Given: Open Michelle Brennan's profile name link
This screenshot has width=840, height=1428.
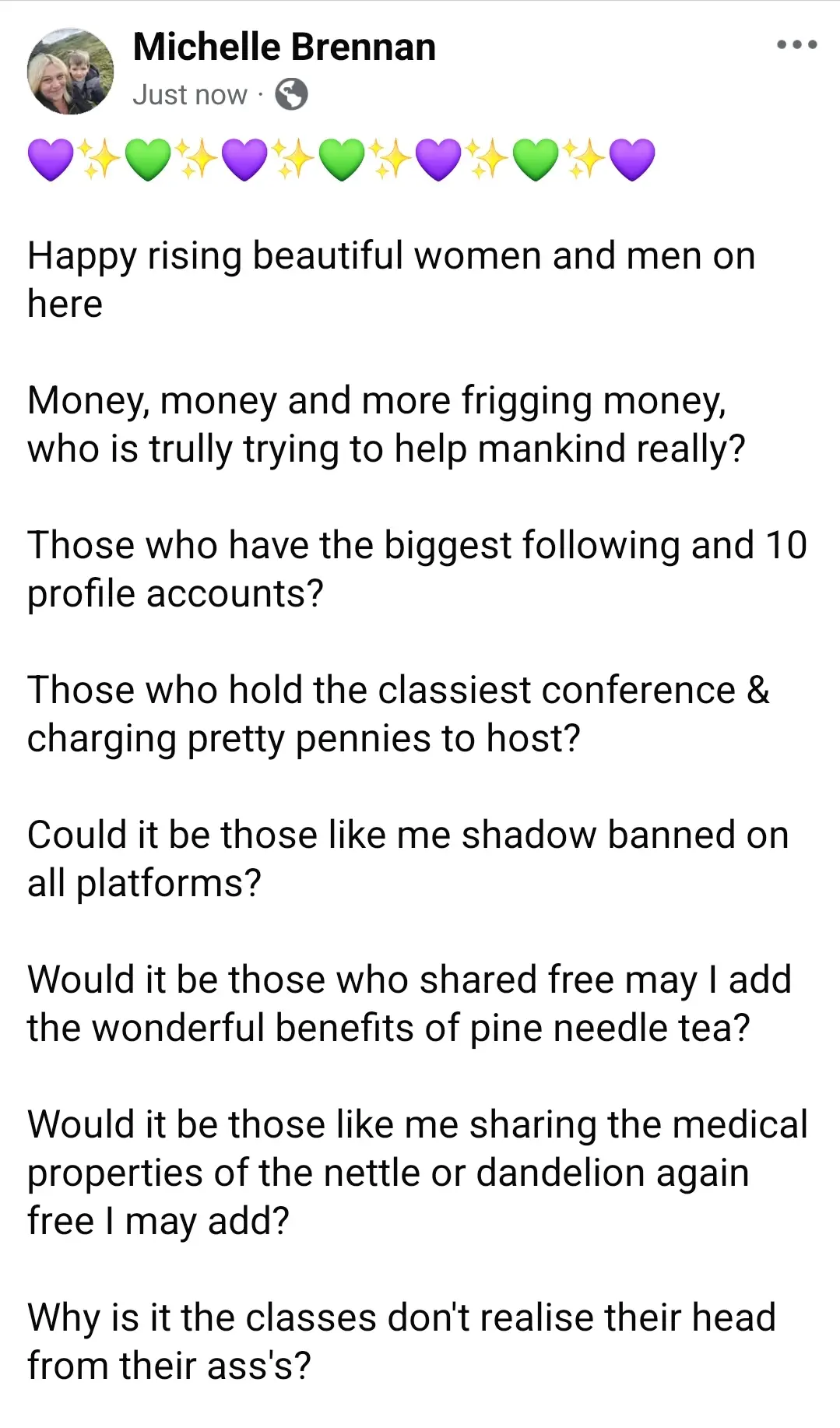Looking at the screenshot, I should click(284, 47).
